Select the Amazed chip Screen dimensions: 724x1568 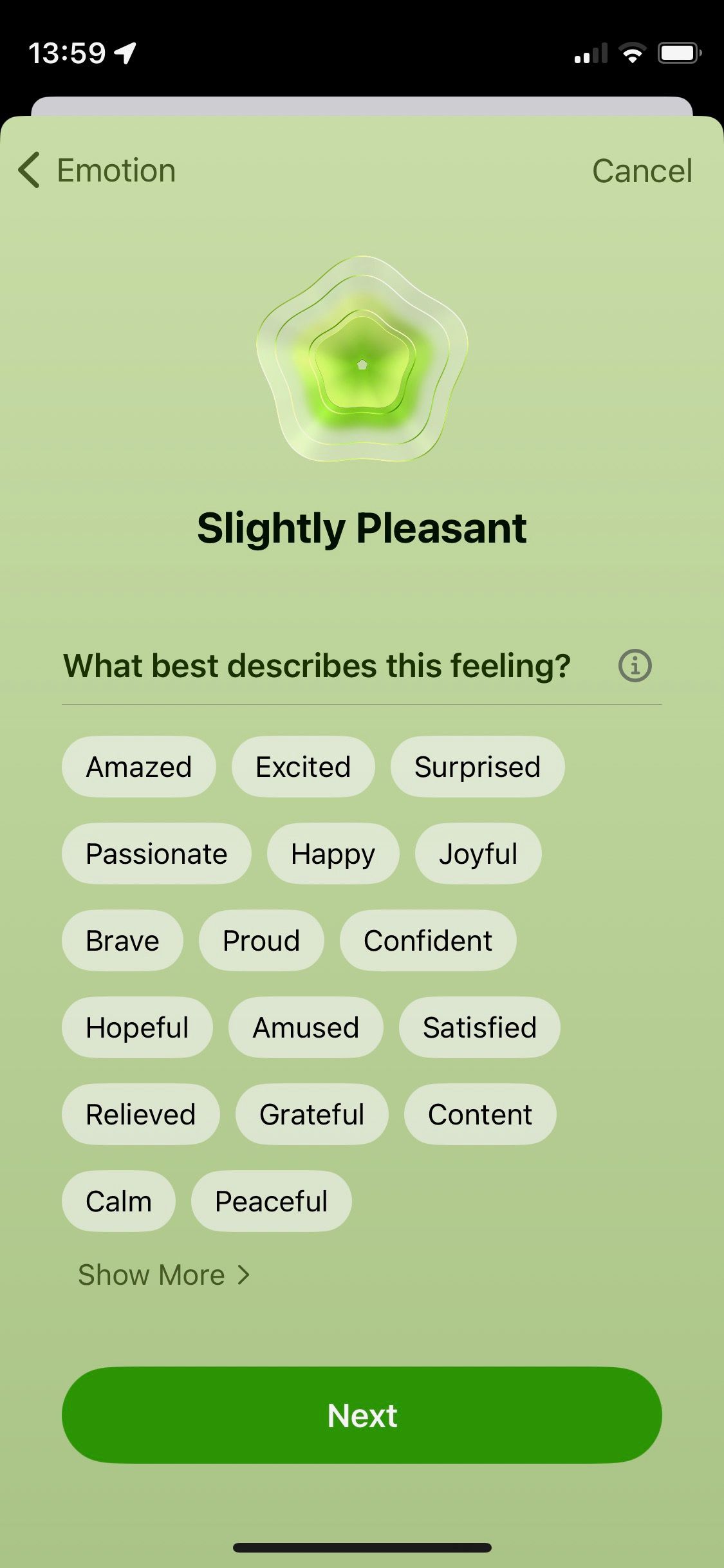click(x=139, y=767)
